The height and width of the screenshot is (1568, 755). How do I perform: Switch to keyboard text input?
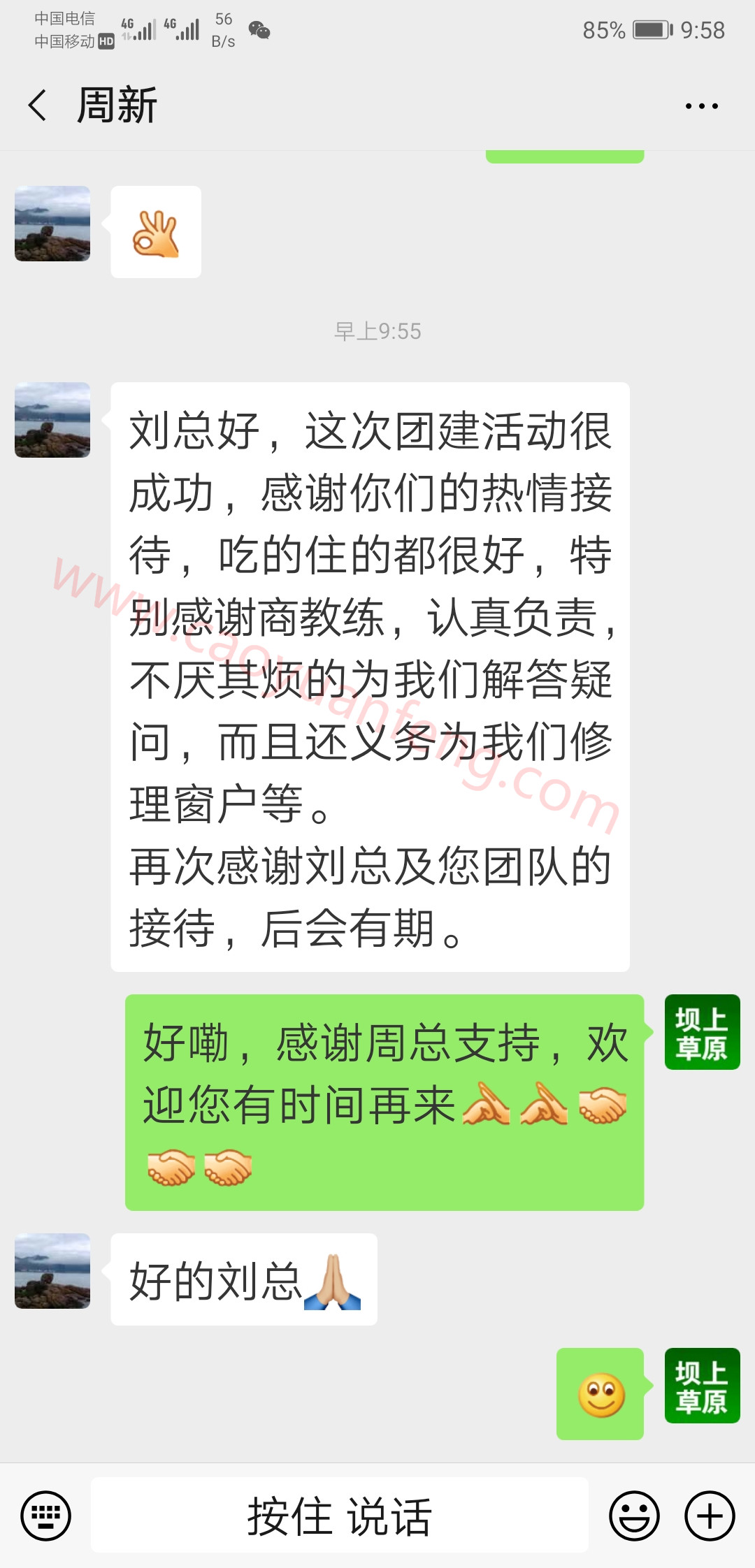tap(46, 1516)
